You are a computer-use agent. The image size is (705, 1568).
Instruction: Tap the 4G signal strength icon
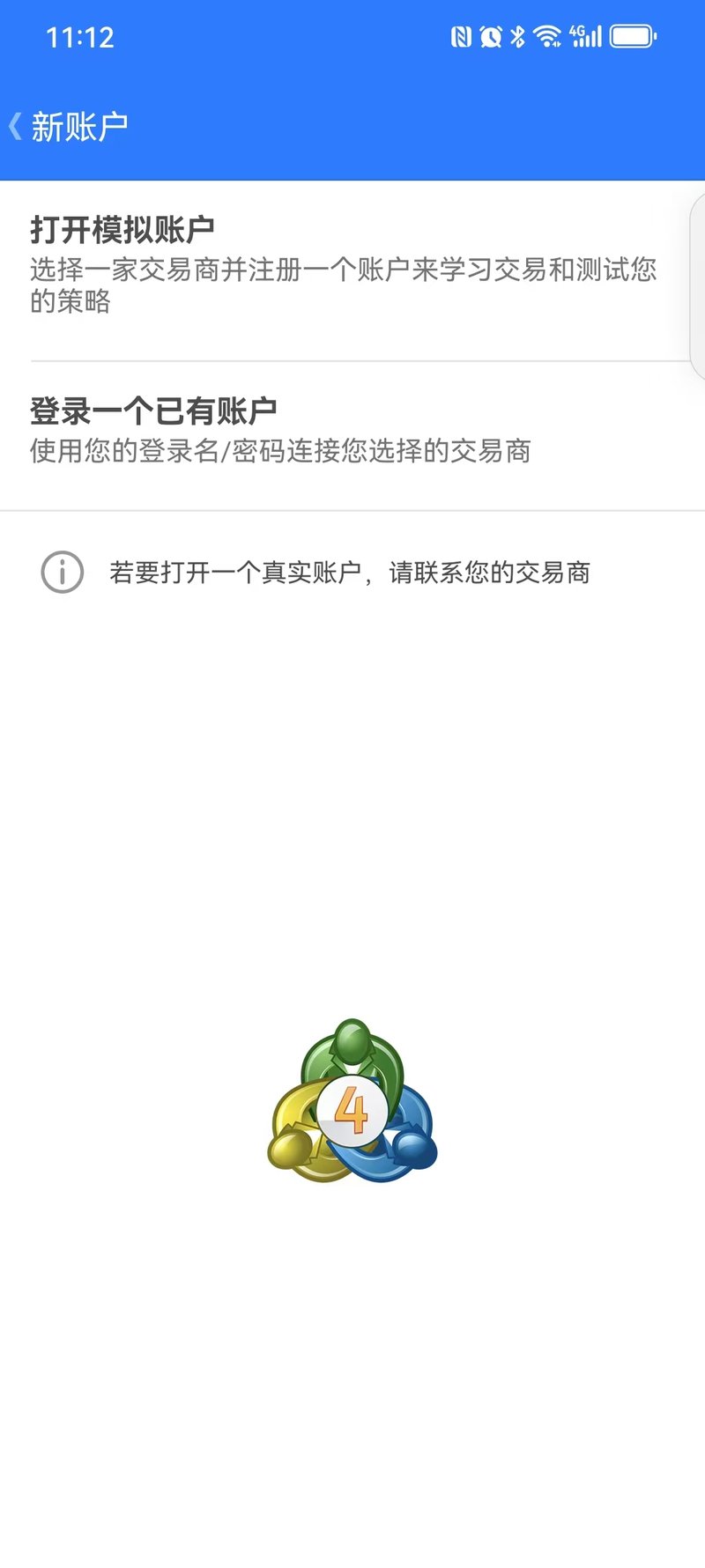[x=583, y=36]
